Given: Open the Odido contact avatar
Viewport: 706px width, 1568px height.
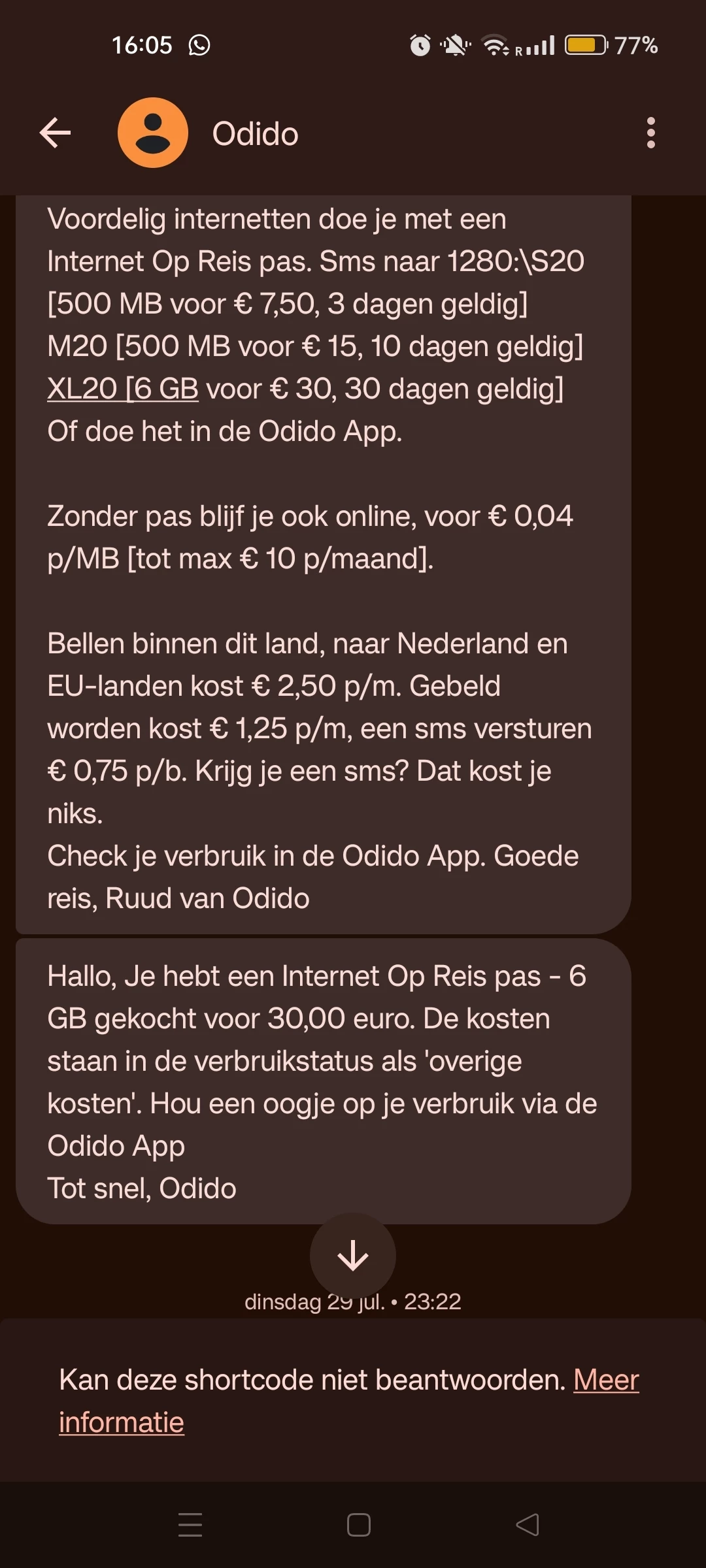Looking at the screenshot, I should pos(153,133).
